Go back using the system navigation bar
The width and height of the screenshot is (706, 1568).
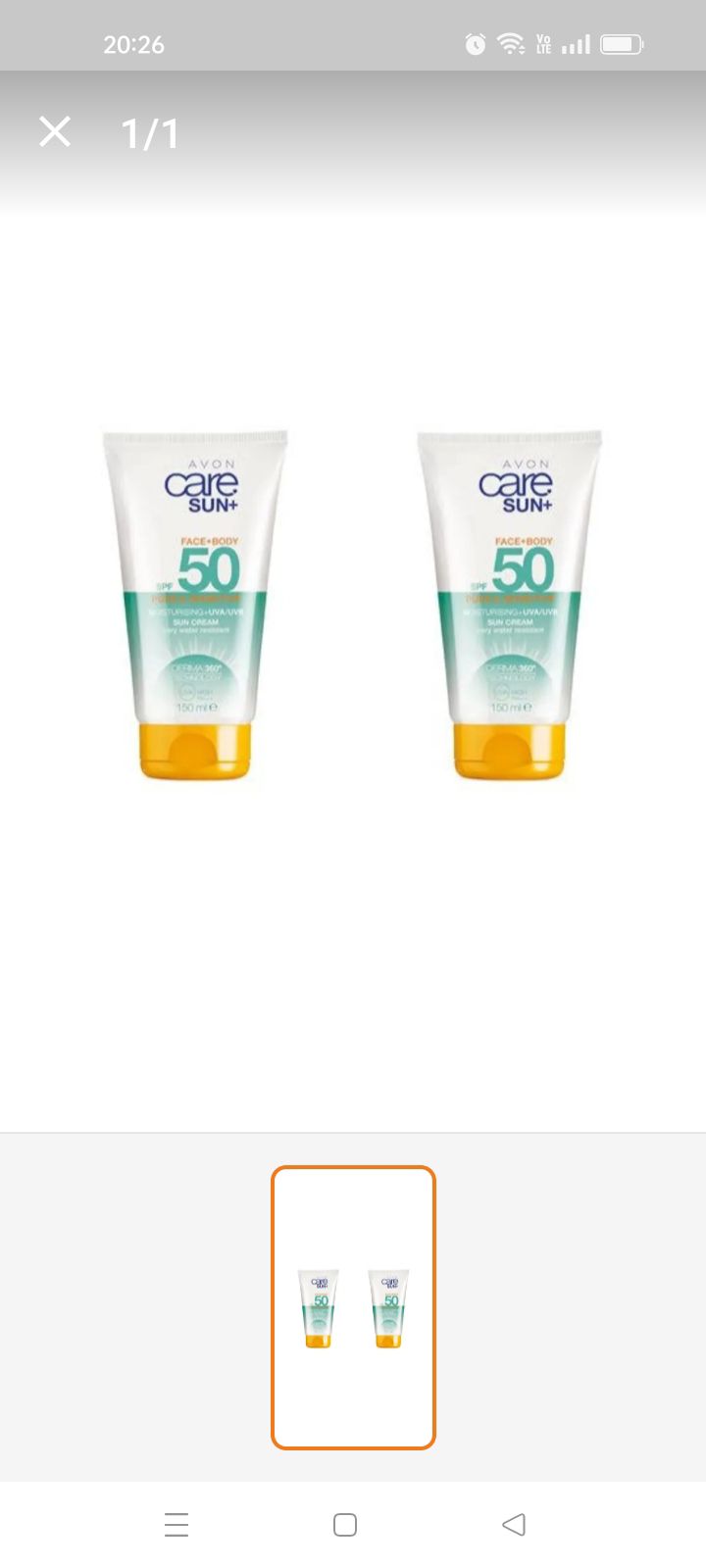point(514,1525)
